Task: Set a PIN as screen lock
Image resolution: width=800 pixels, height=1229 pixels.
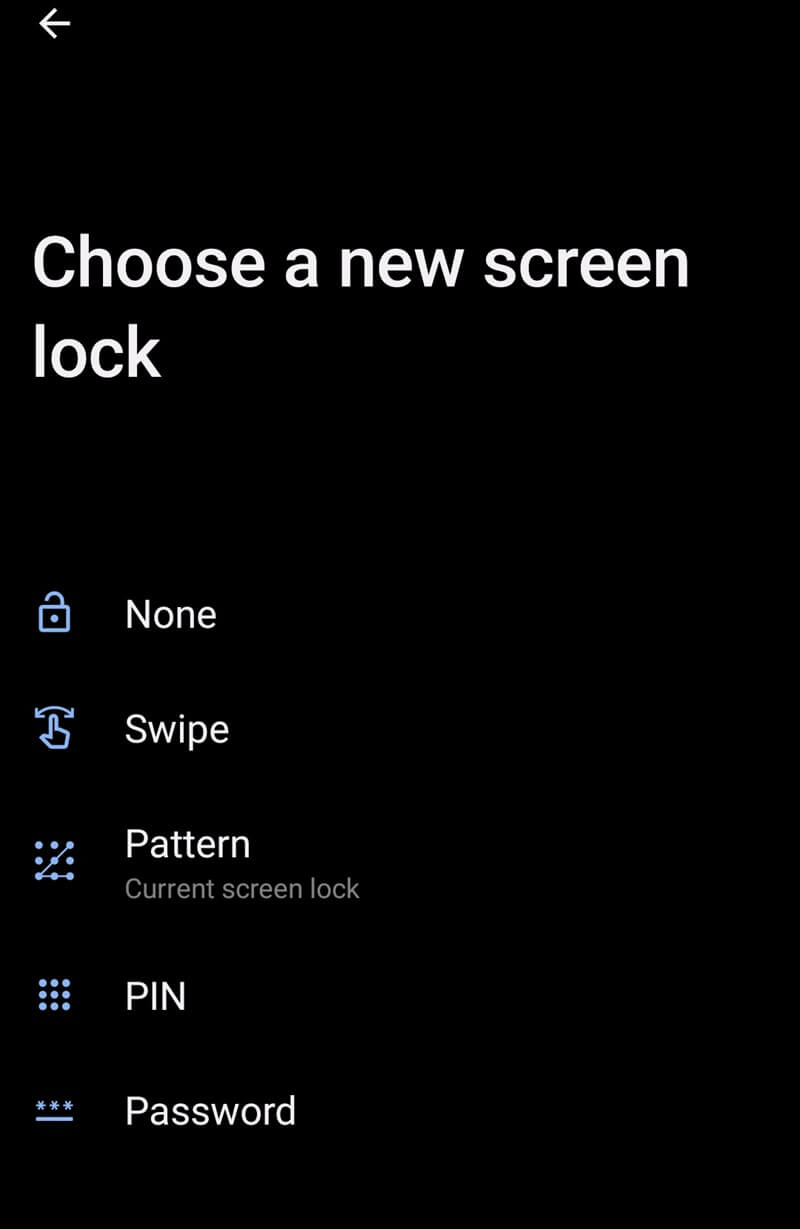Action: click(156, 996)
